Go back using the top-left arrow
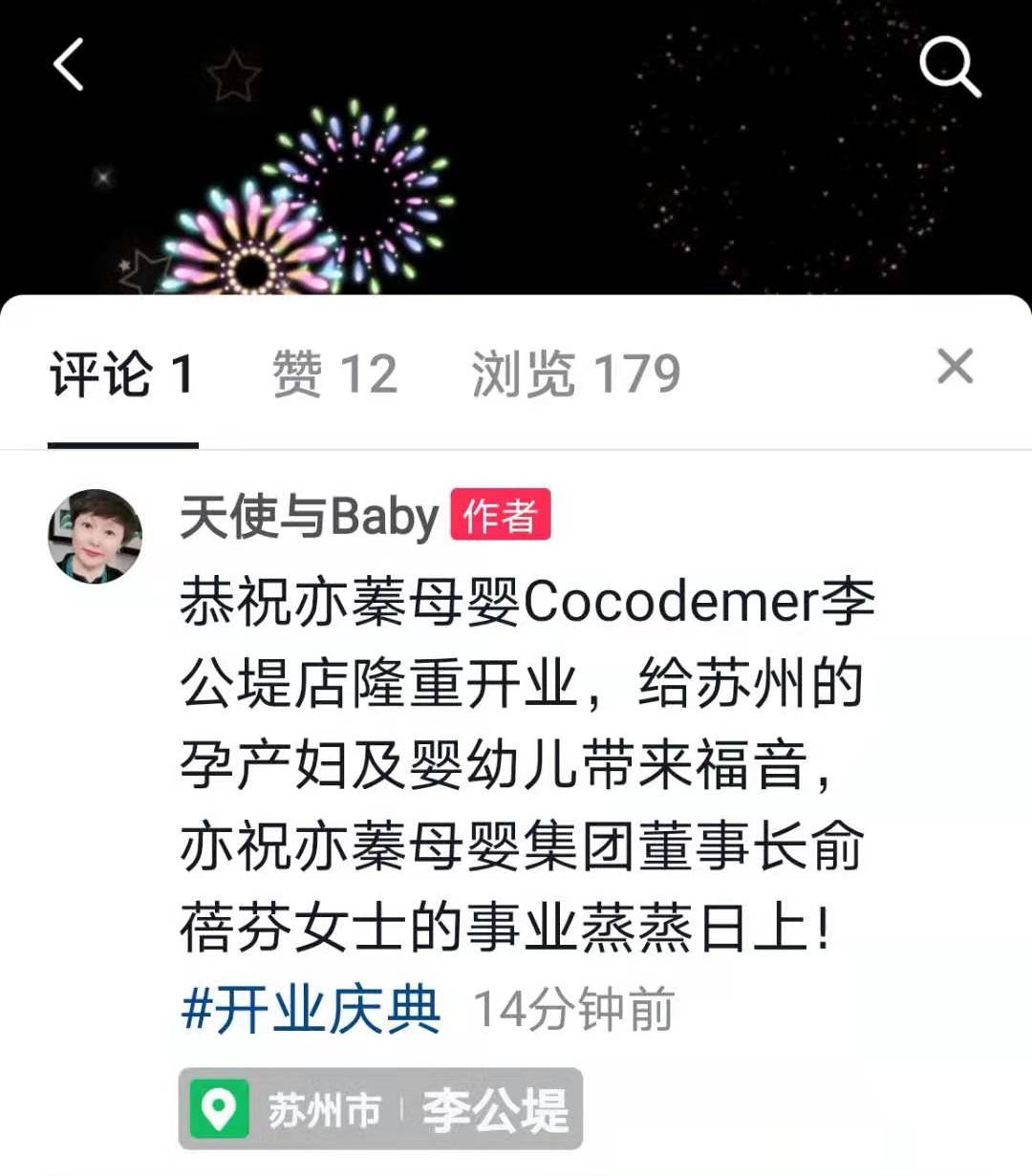 (69, 65)
